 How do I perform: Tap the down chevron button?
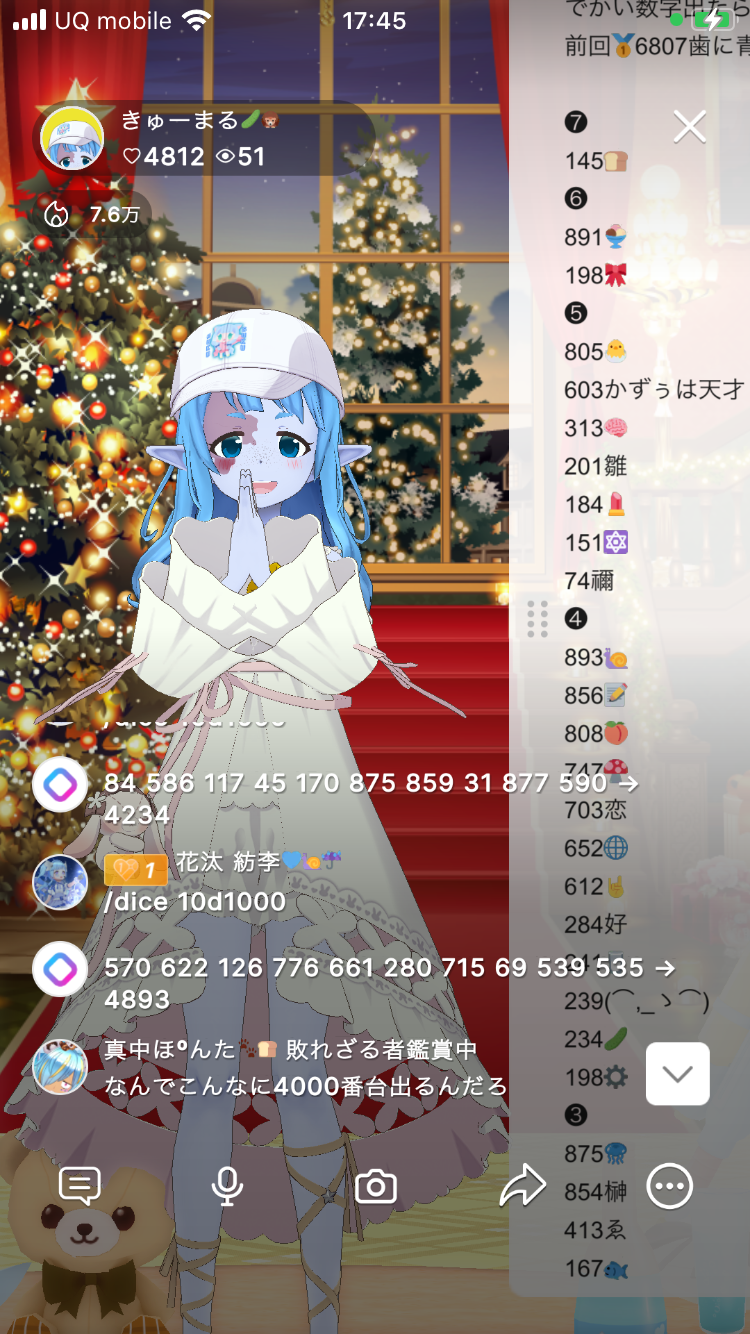(677, 1074)
